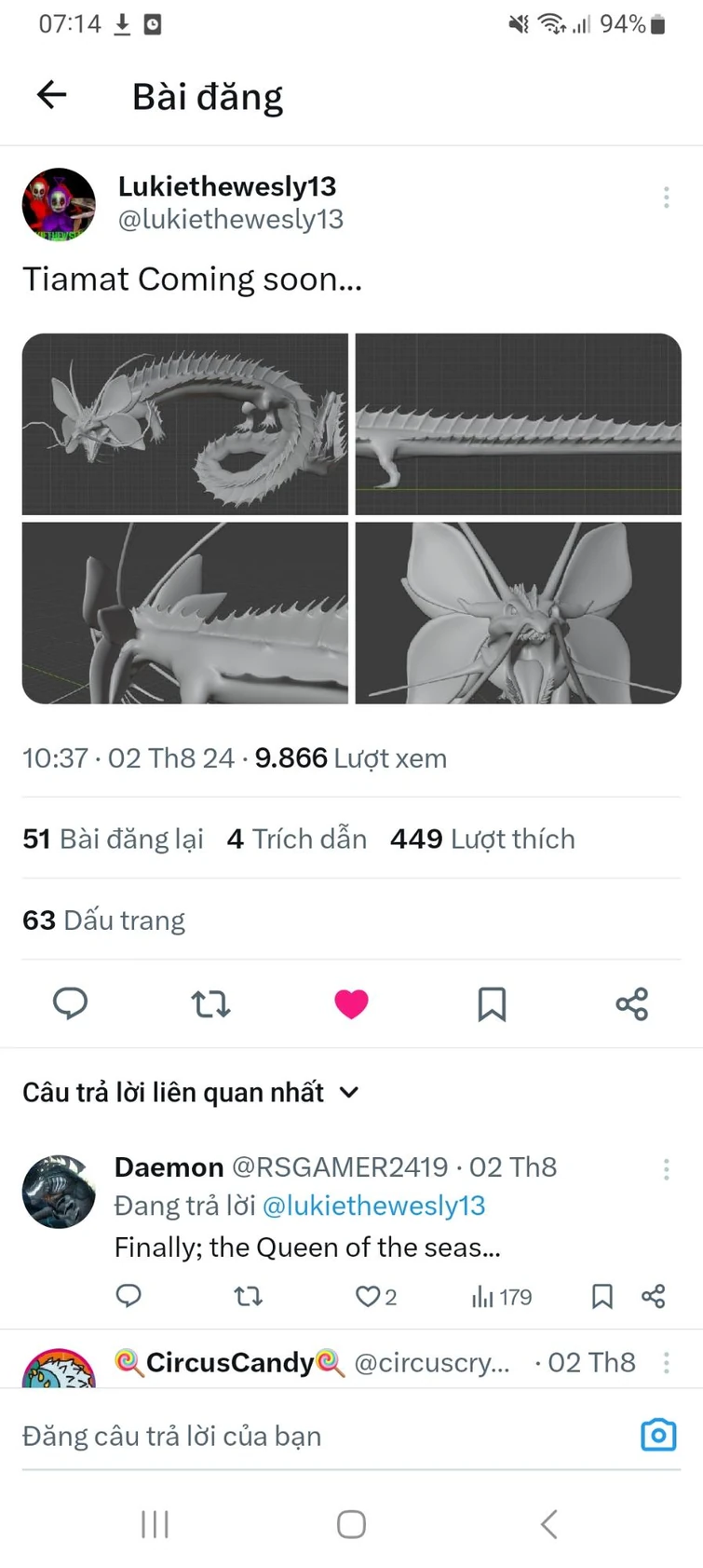Open sharing options with the share icon
The width and height of the screenshot is (703, 1568).
coord(632,1004)
